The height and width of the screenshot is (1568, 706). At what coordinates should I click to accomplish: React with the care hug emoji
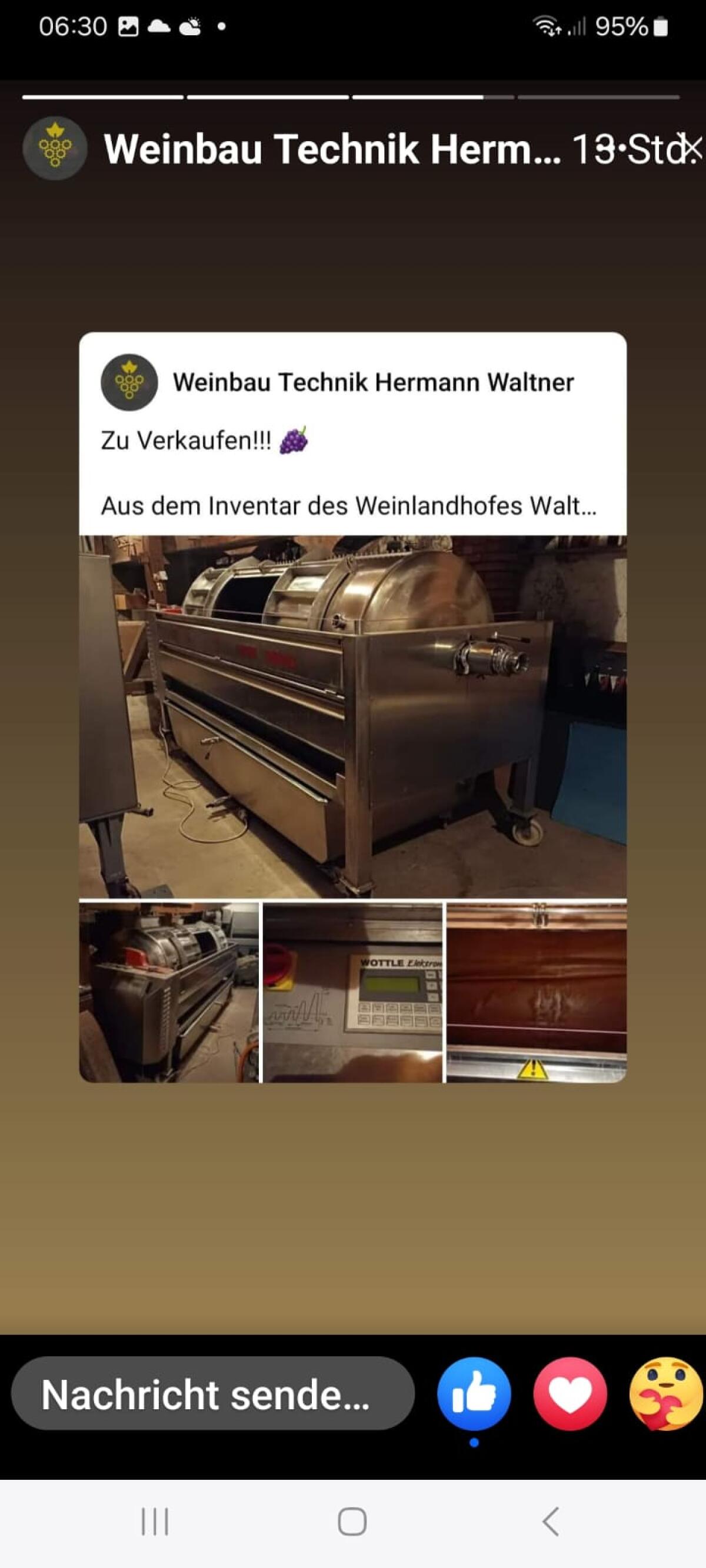click(x=667, y=1394)
